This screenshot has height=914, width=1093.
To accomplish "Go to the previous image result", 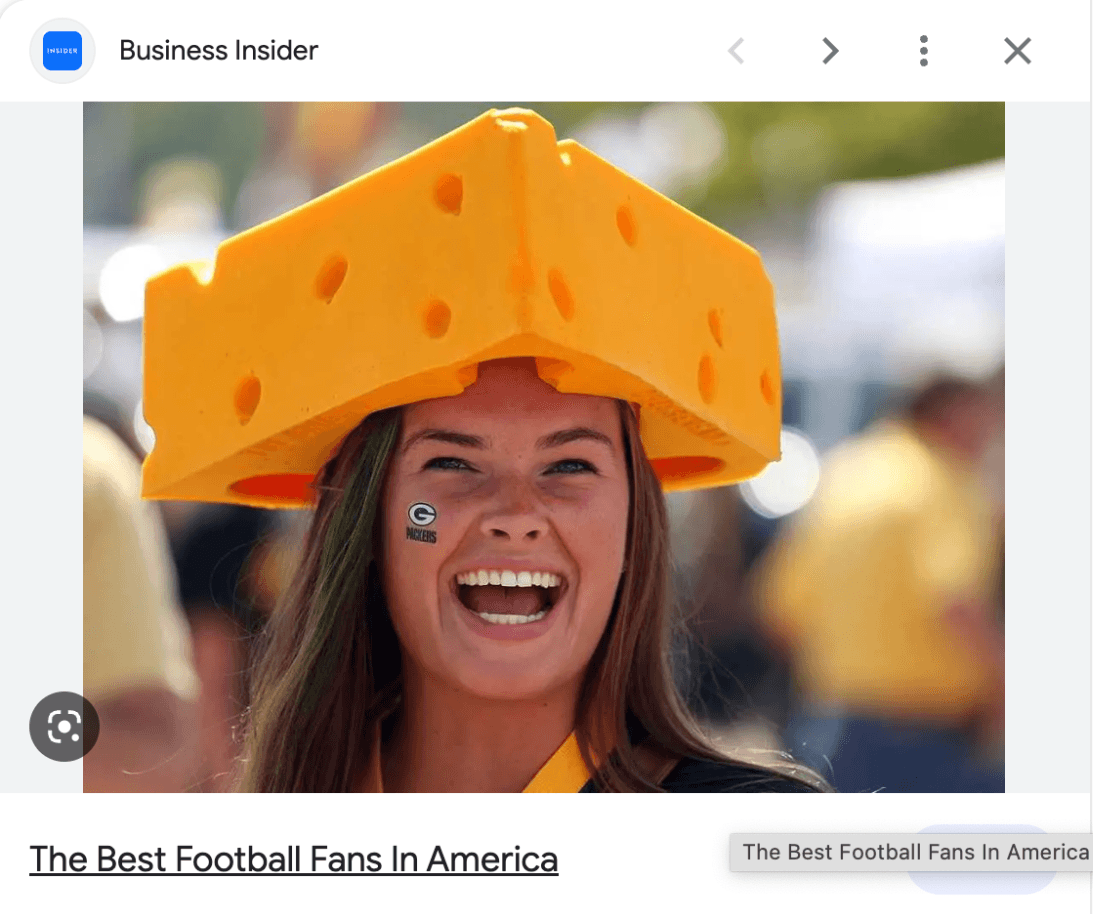I will pos(737,51).
